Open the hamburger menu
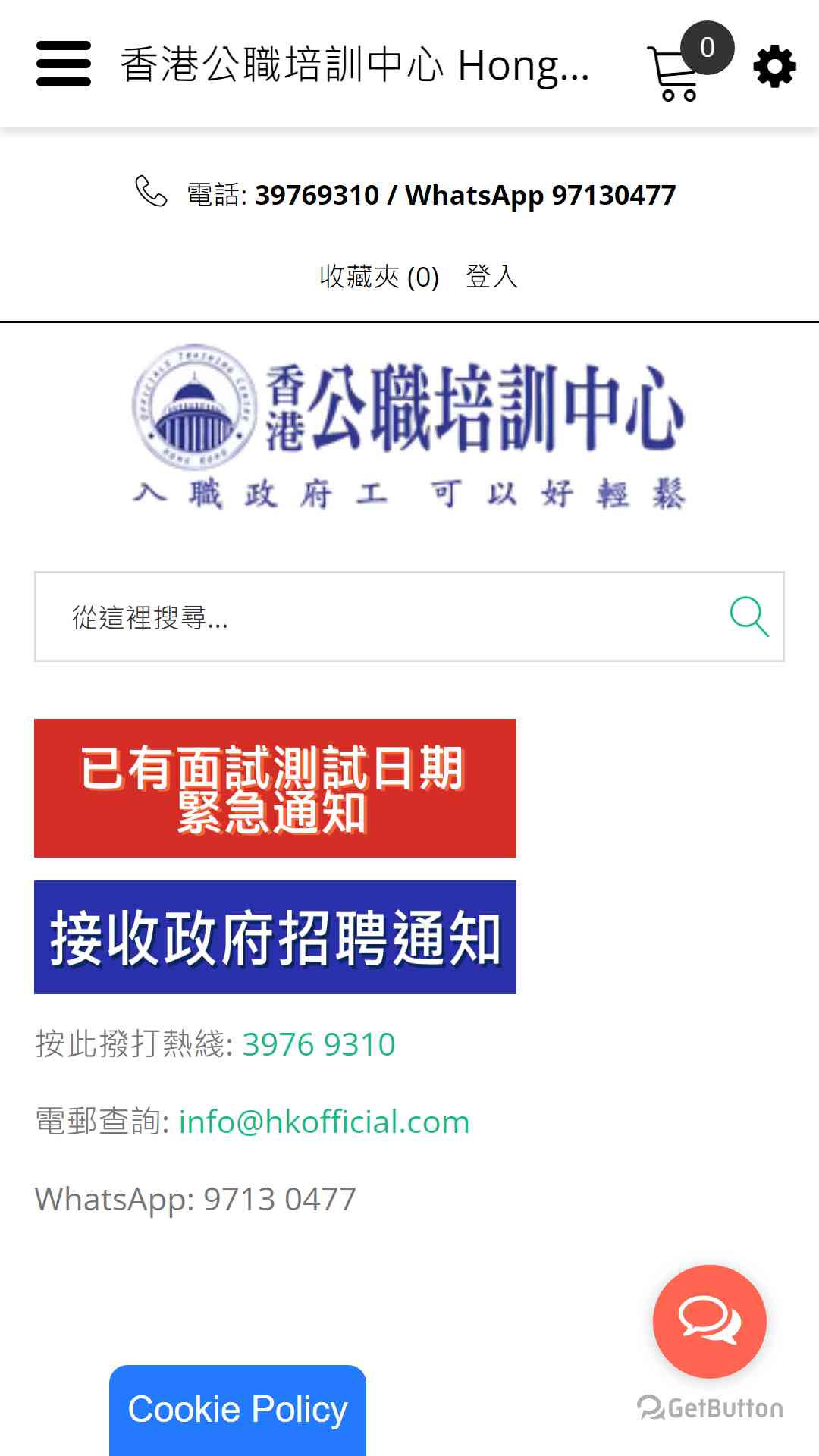This screenshot has width=819, height=1456. 64,64
